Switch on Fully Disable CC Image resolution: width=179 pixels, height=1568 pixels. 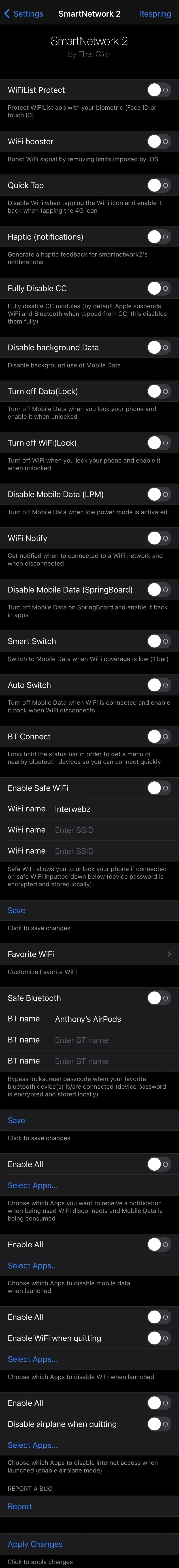159,288
